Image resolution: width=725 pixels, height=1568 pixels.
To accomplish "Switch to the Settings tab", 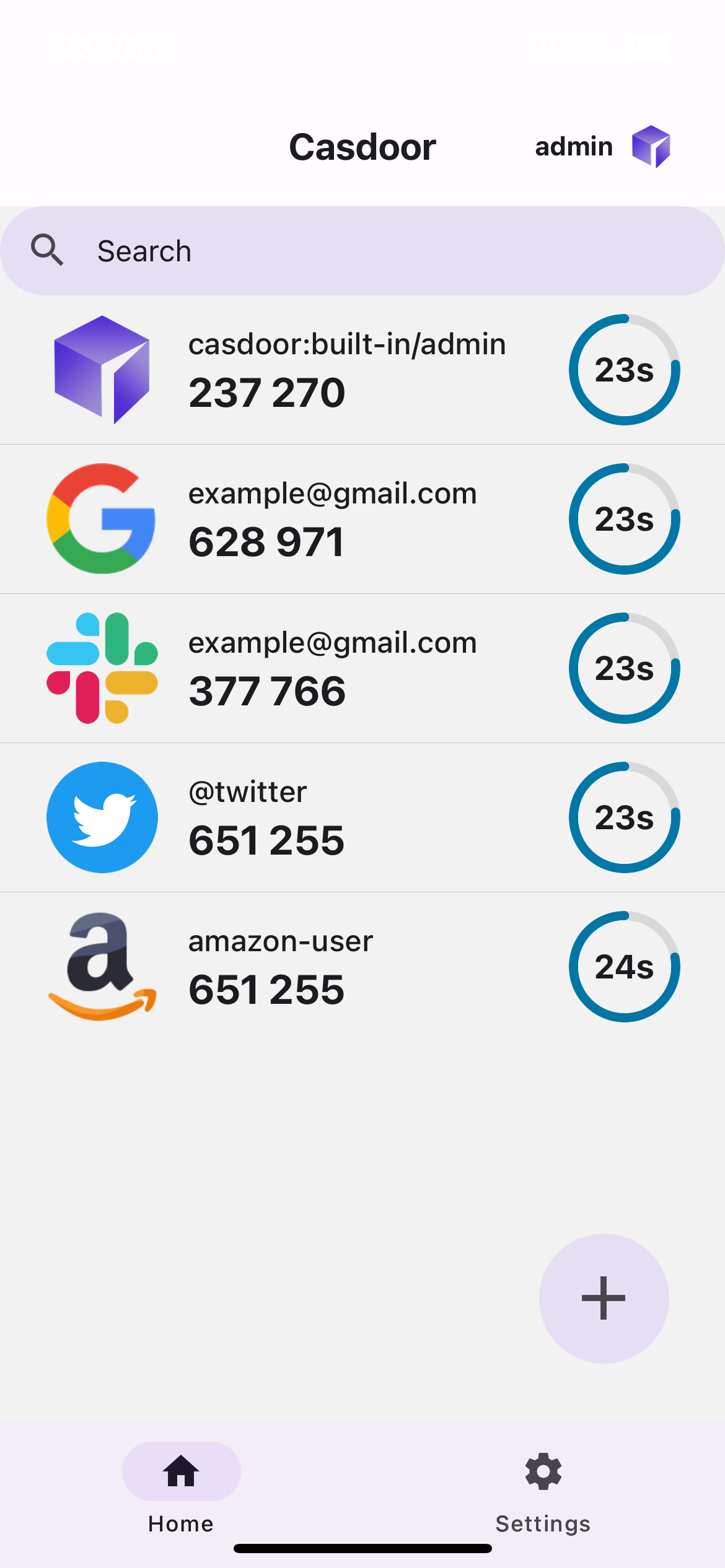I will click(x=543, y=1486).
